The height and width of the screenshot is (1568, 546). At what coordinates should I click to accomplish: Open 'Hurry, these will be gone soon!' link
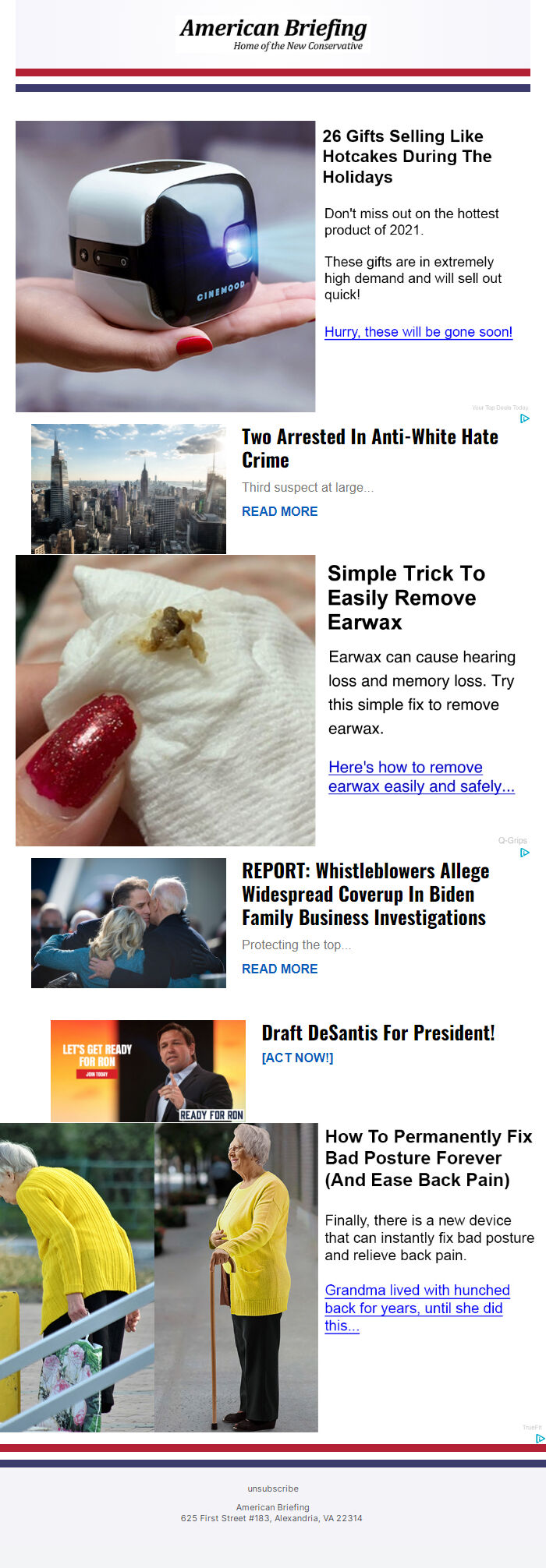tap(418, 332)
